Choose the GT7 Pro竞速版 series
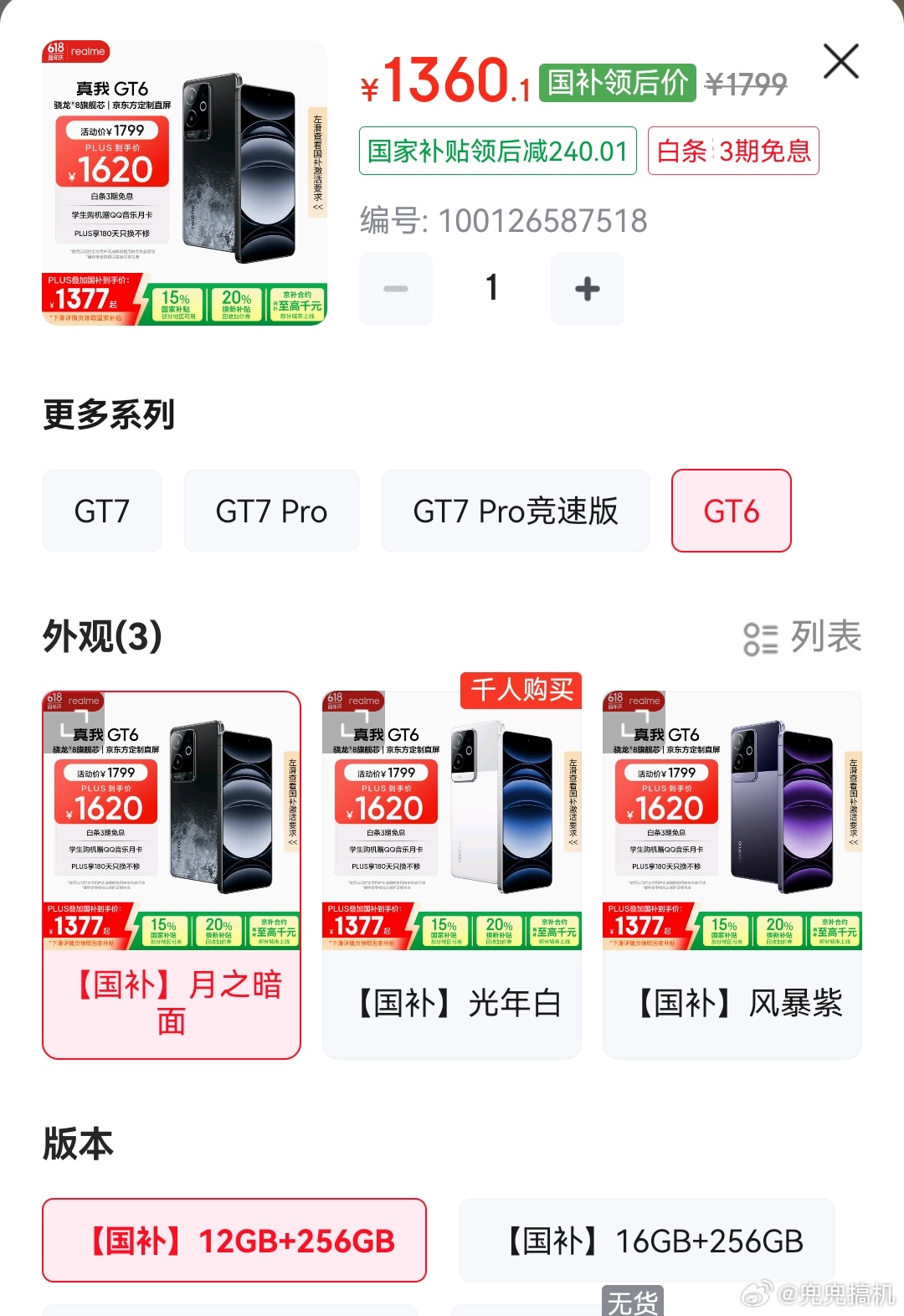 point(515,511)
